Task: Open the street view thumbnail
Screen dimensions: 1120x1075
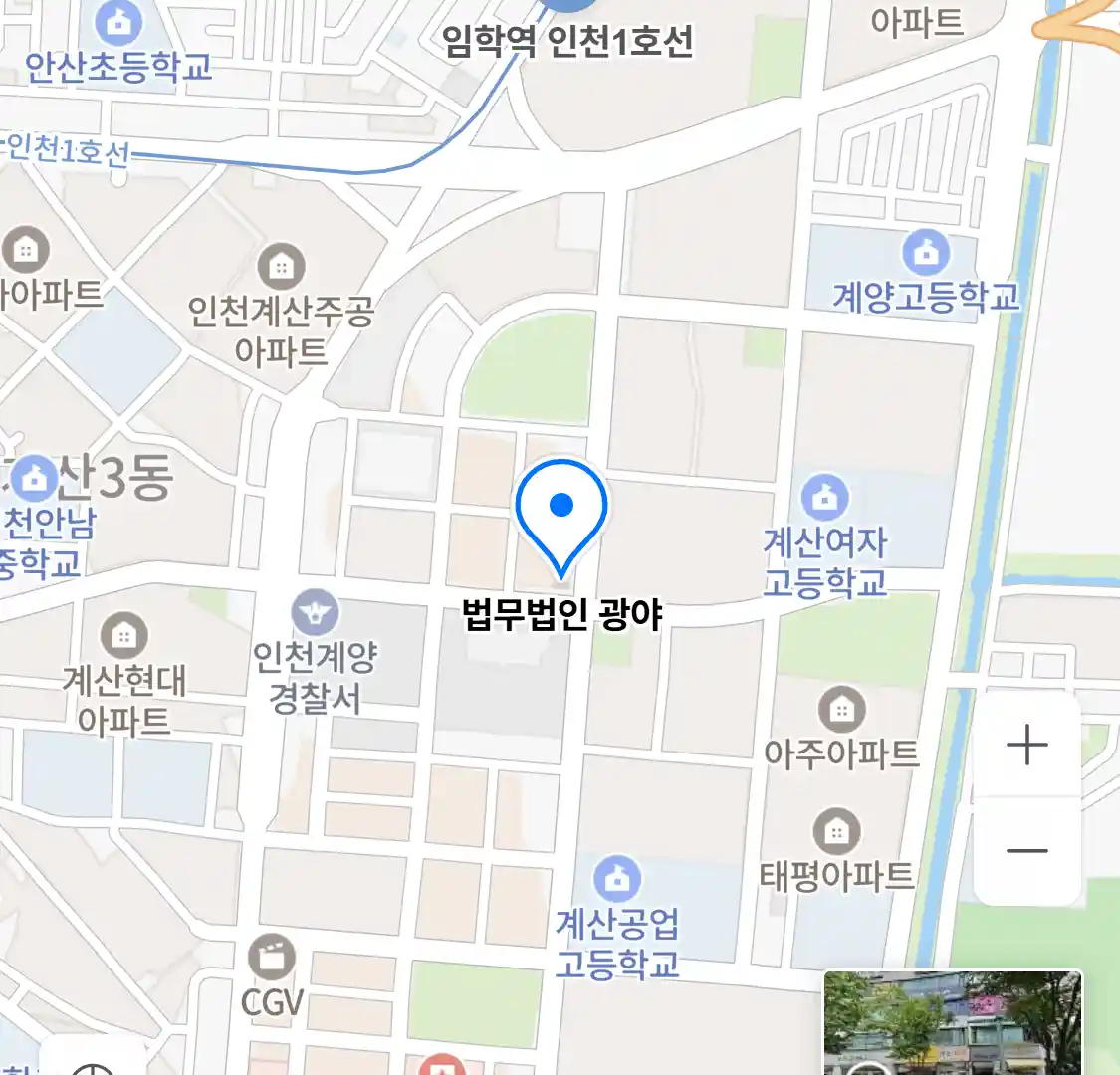Action: coord(952,1023)
